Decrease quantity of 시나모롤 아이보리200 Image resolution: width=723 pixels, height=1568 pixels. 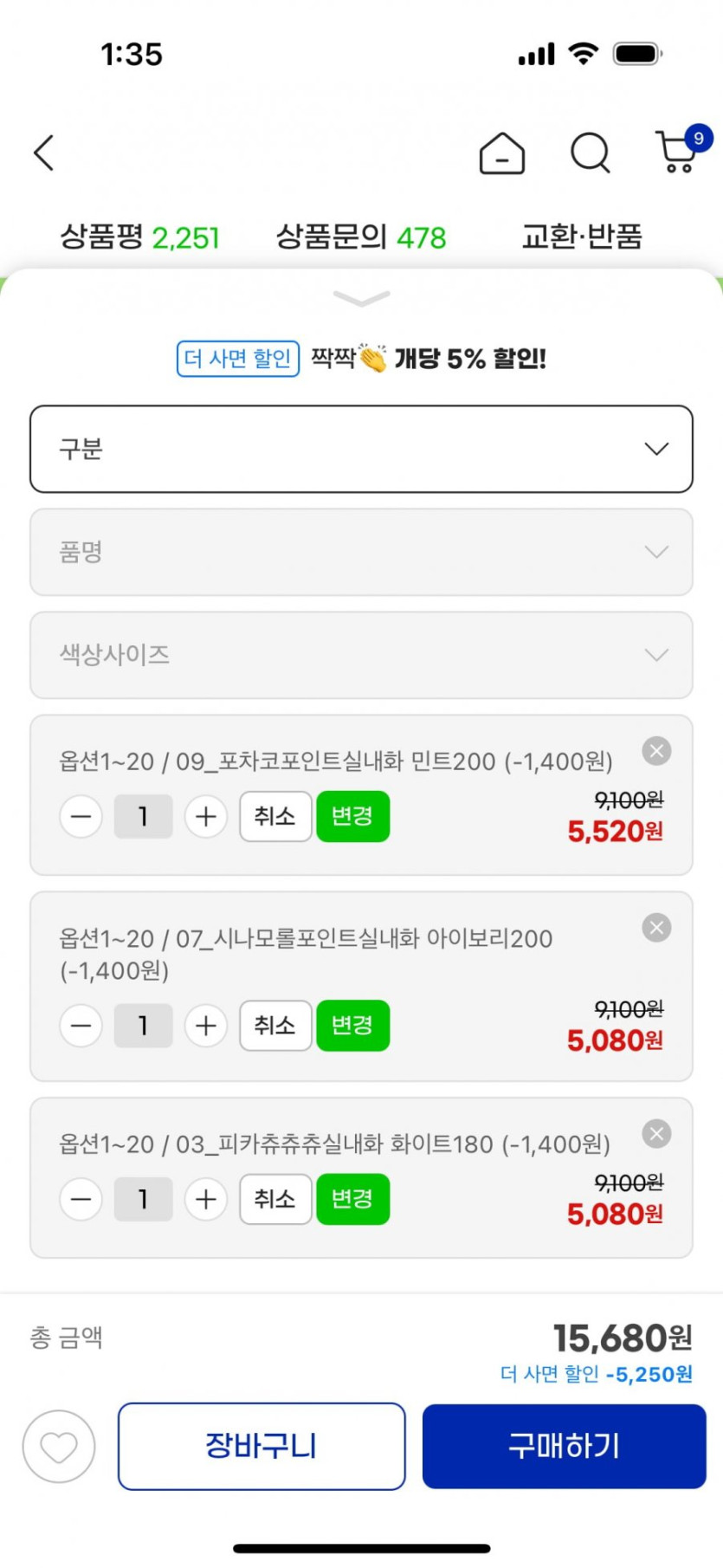(81, 1026)
